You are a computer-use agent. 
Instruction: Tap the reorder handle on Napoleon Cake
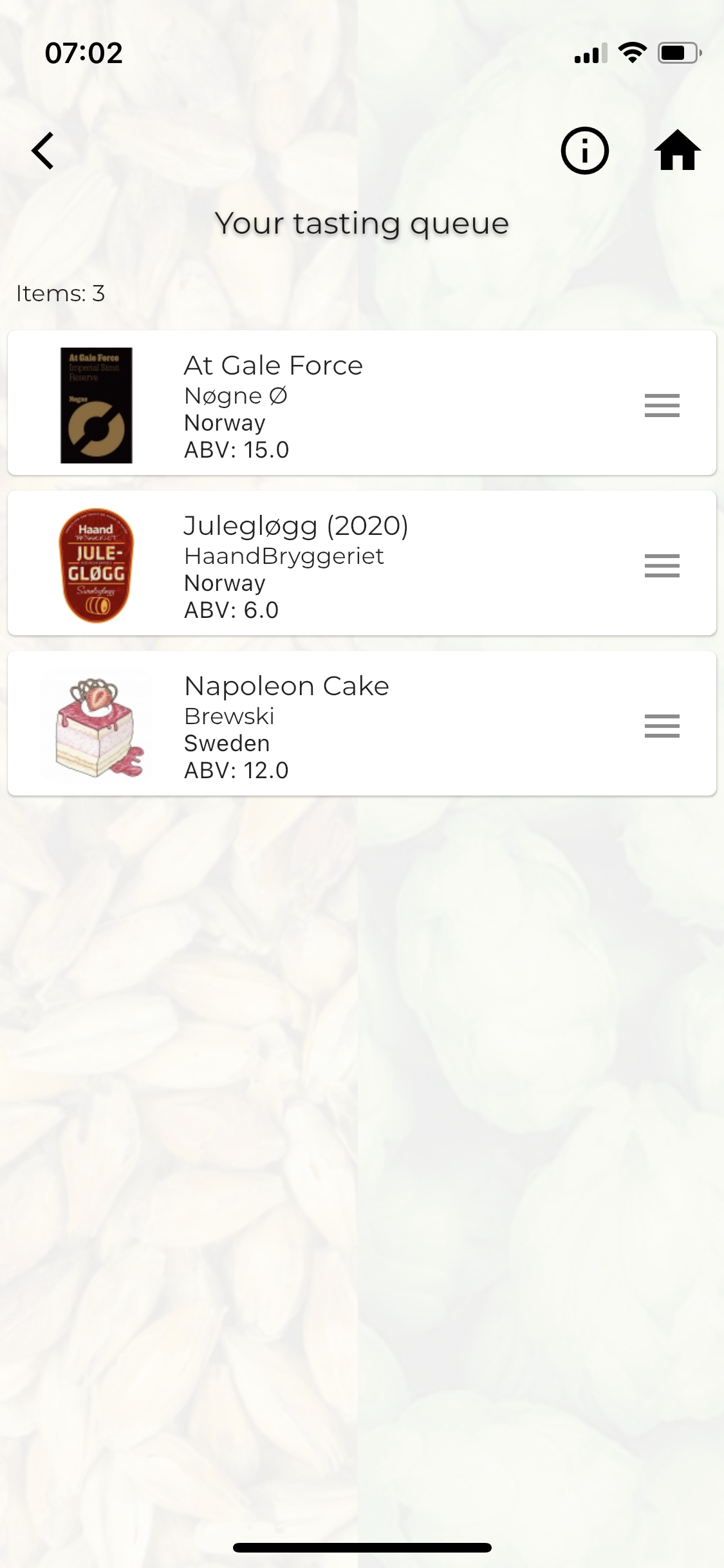pyautogui.click(x=662, y=726)
